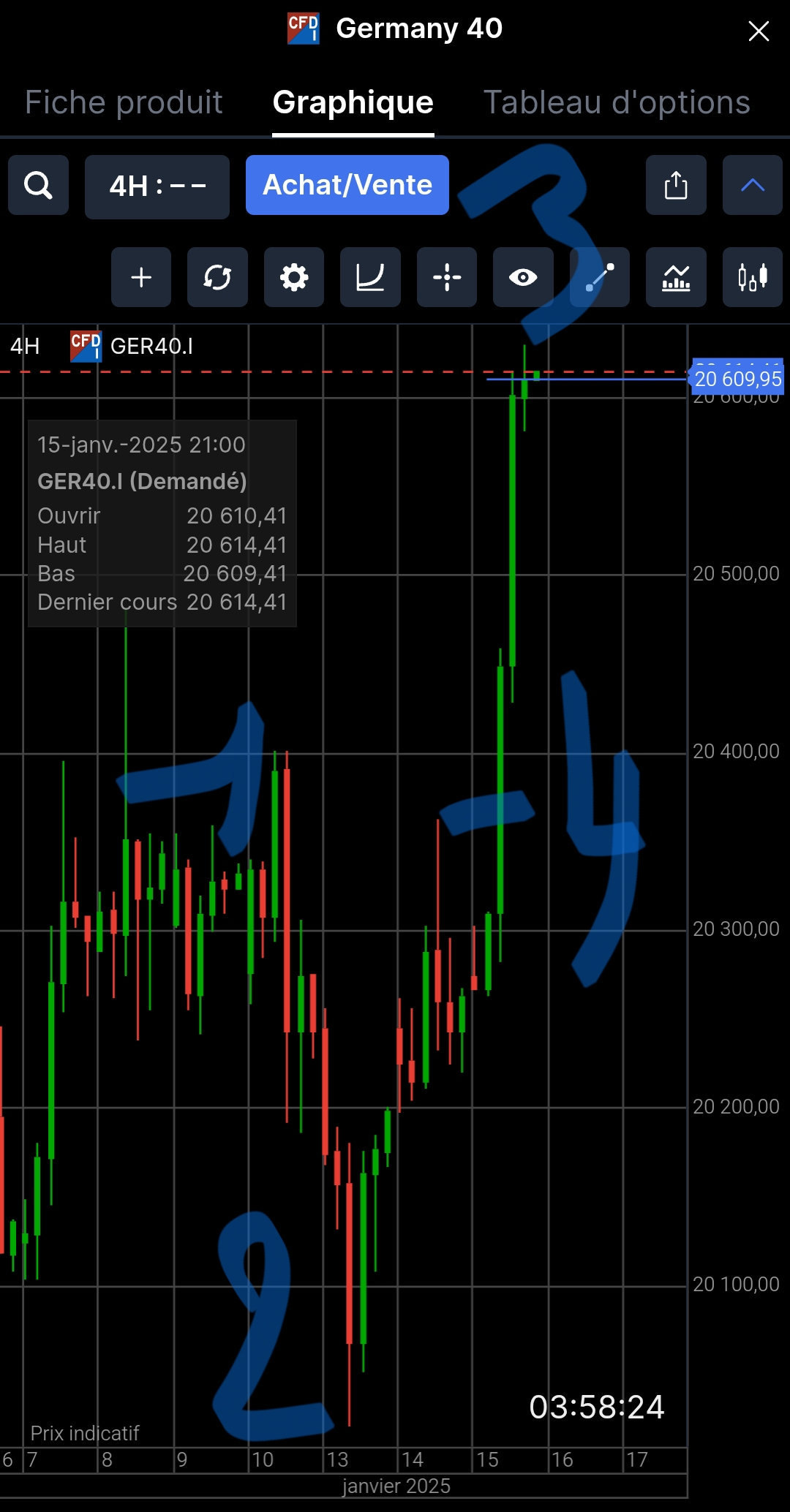This screenshot has width=790, height=1512.
Task: Toggle visibility with the eye icon
Action: point(523,277)
